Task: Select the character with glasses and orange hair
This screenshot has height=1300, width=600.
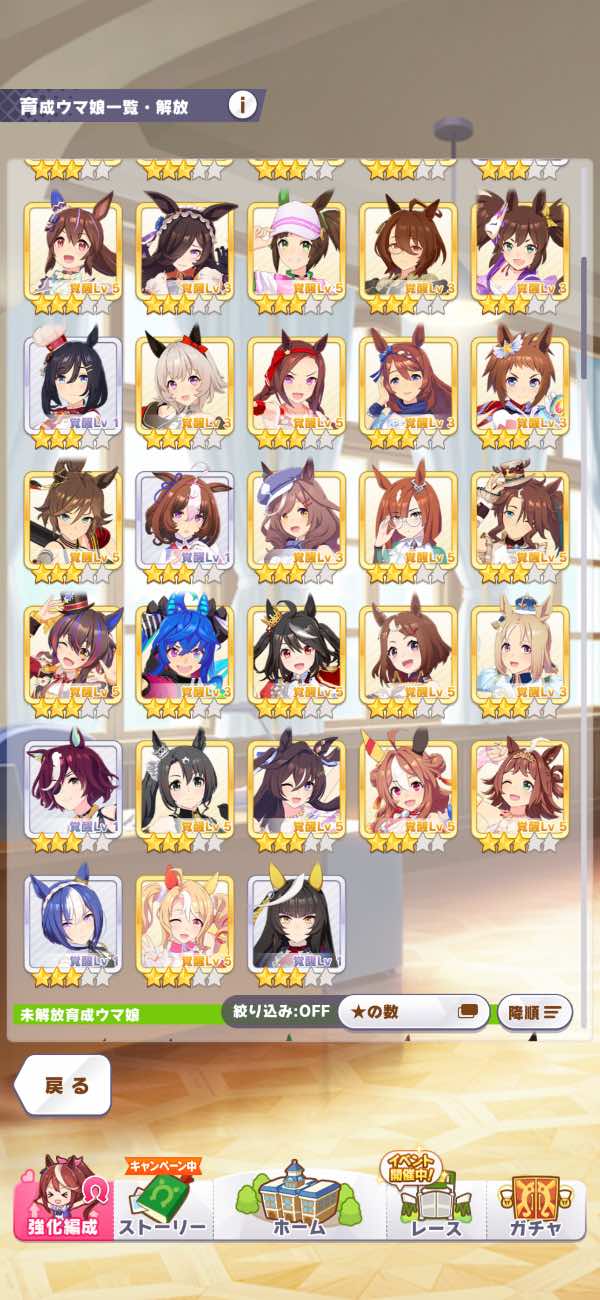Action: (x=408, y=516)
